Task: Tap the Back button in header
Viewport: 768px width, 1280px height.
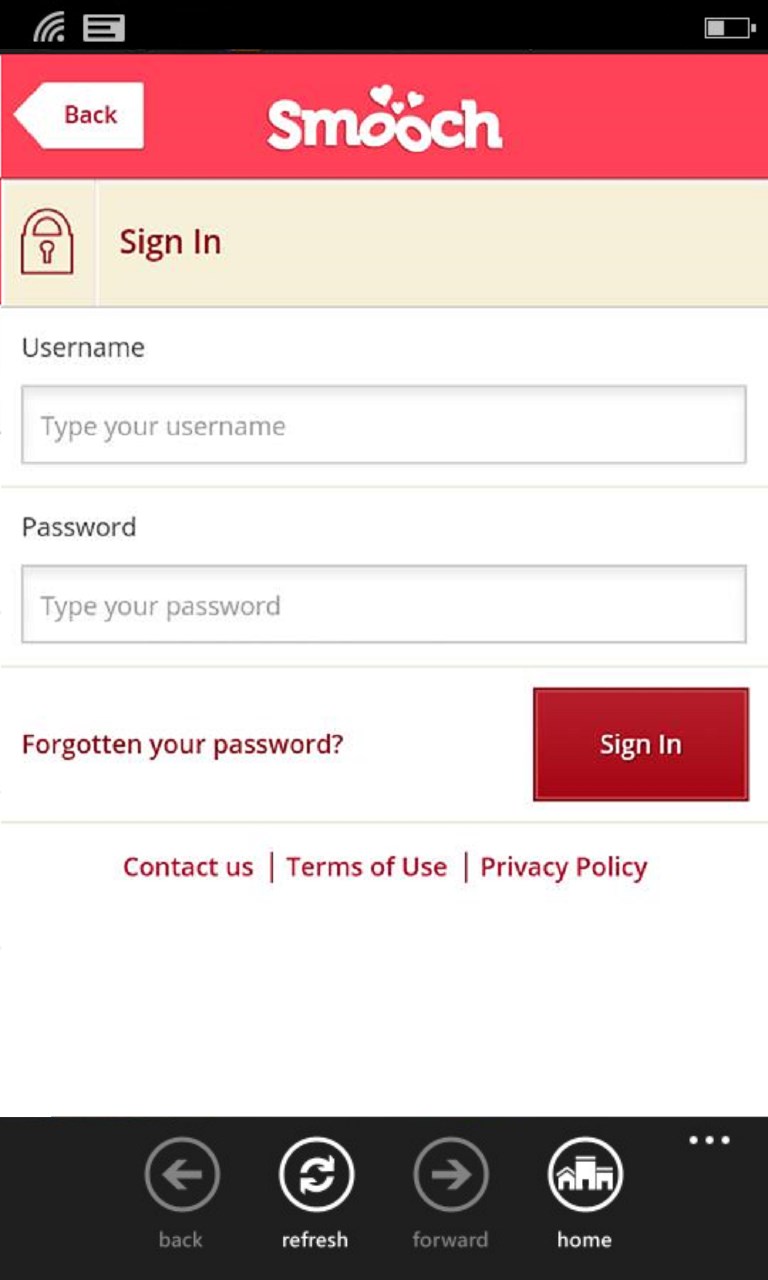Action: click(x=81, y=115)
